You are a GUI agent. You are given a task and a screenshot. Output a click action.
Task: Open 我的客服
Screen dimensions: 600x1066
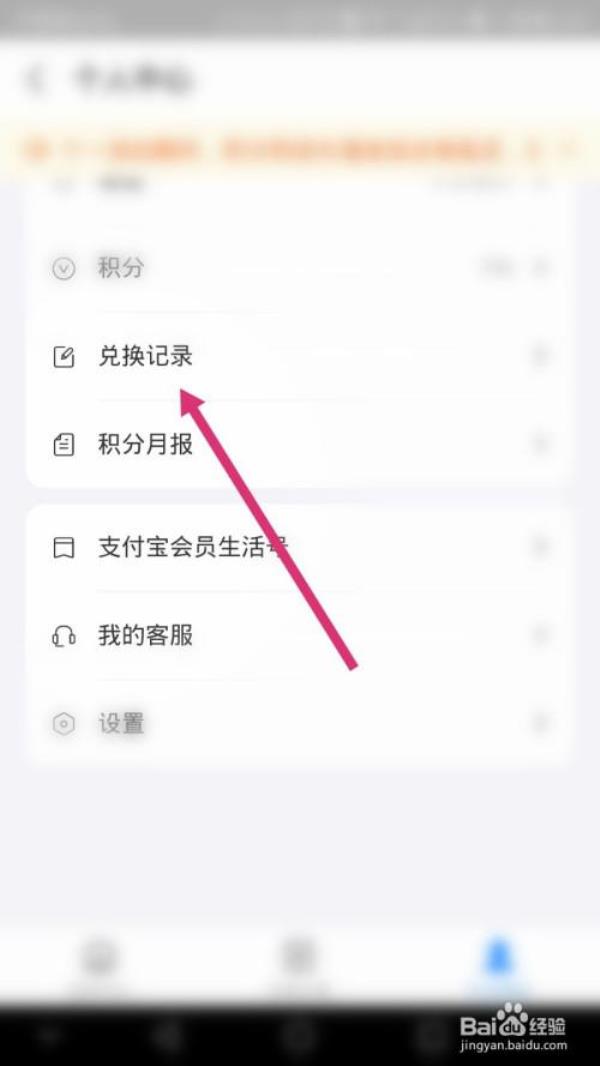point(300,635)
